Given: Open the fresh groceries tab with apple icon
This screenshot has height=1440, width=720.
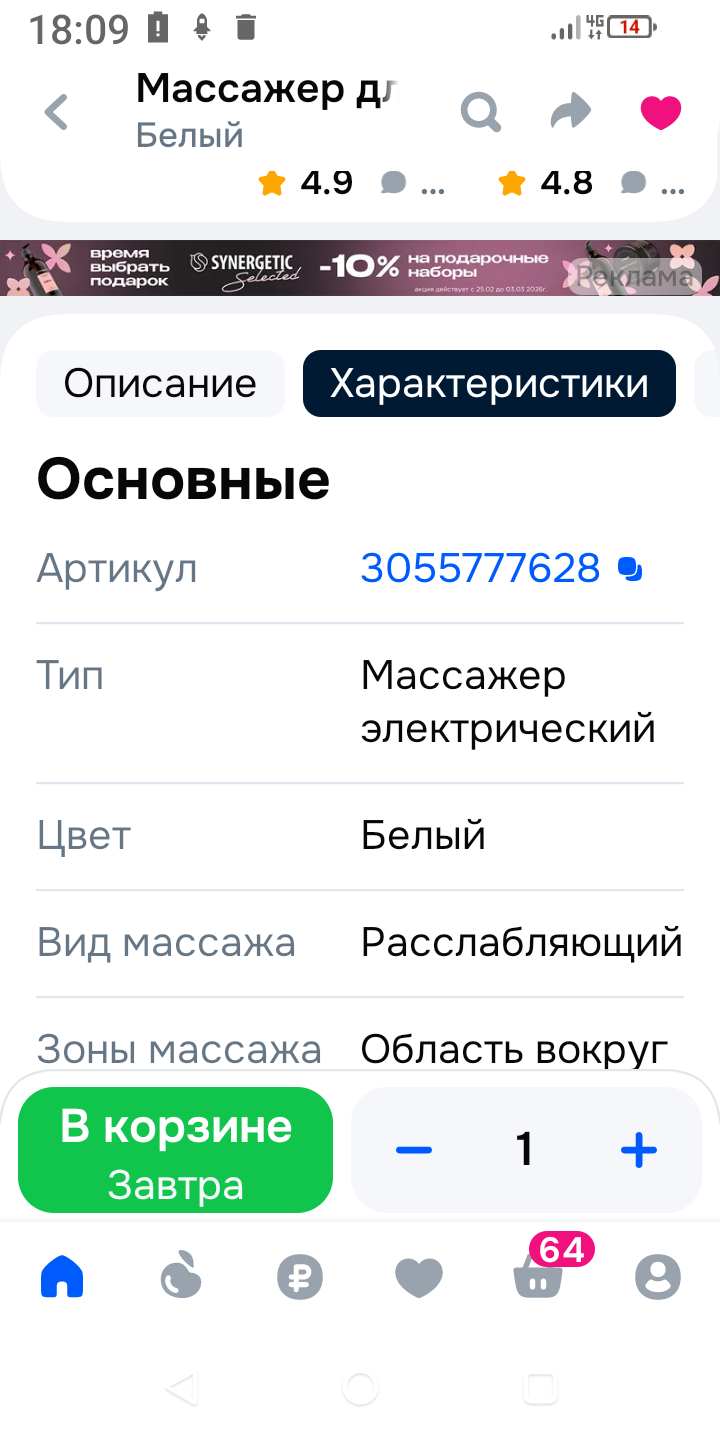Looking at the screenshot, I should [181, 1277].
